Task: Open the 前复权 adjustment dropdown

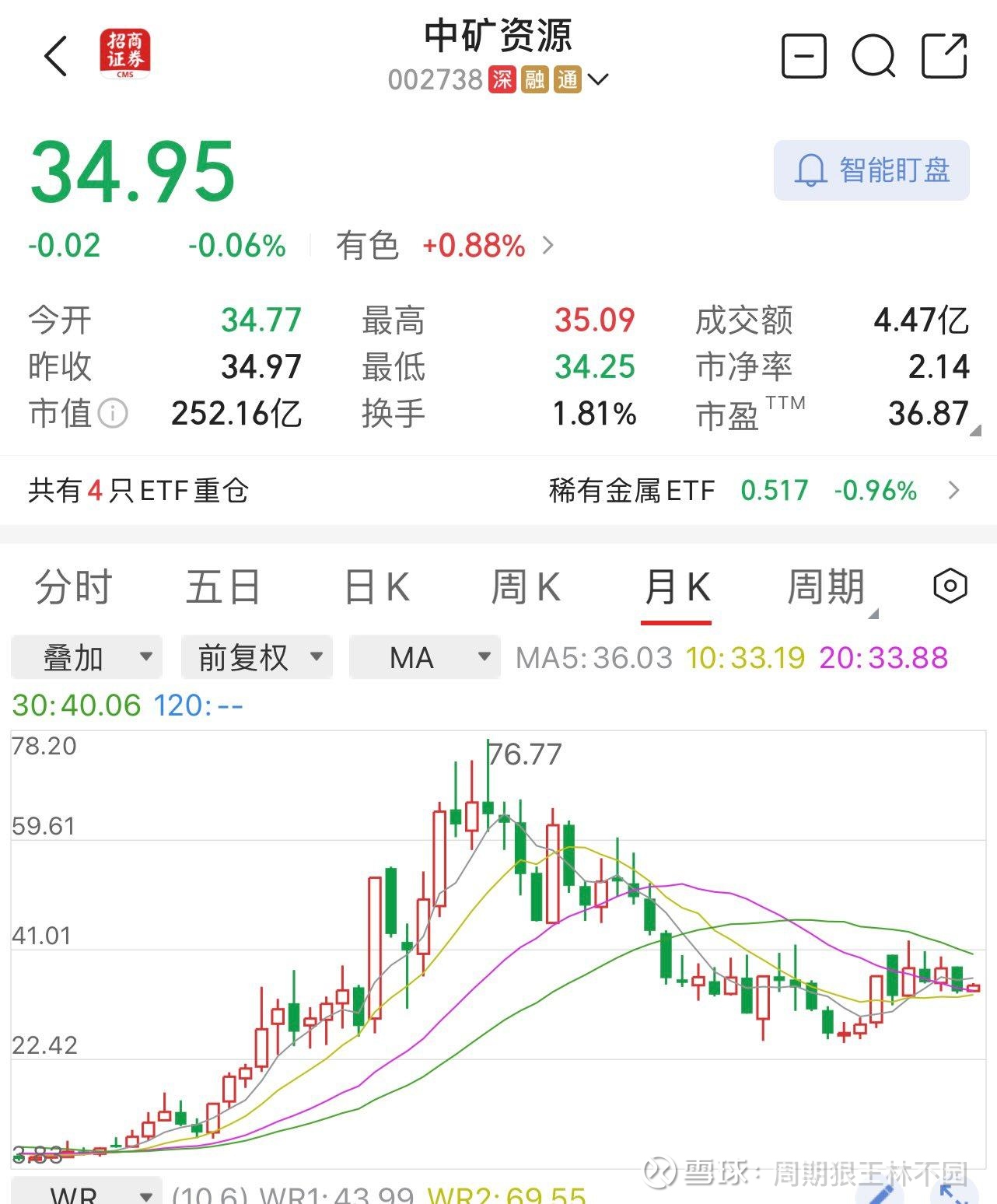Action: (x=256, y=657)
